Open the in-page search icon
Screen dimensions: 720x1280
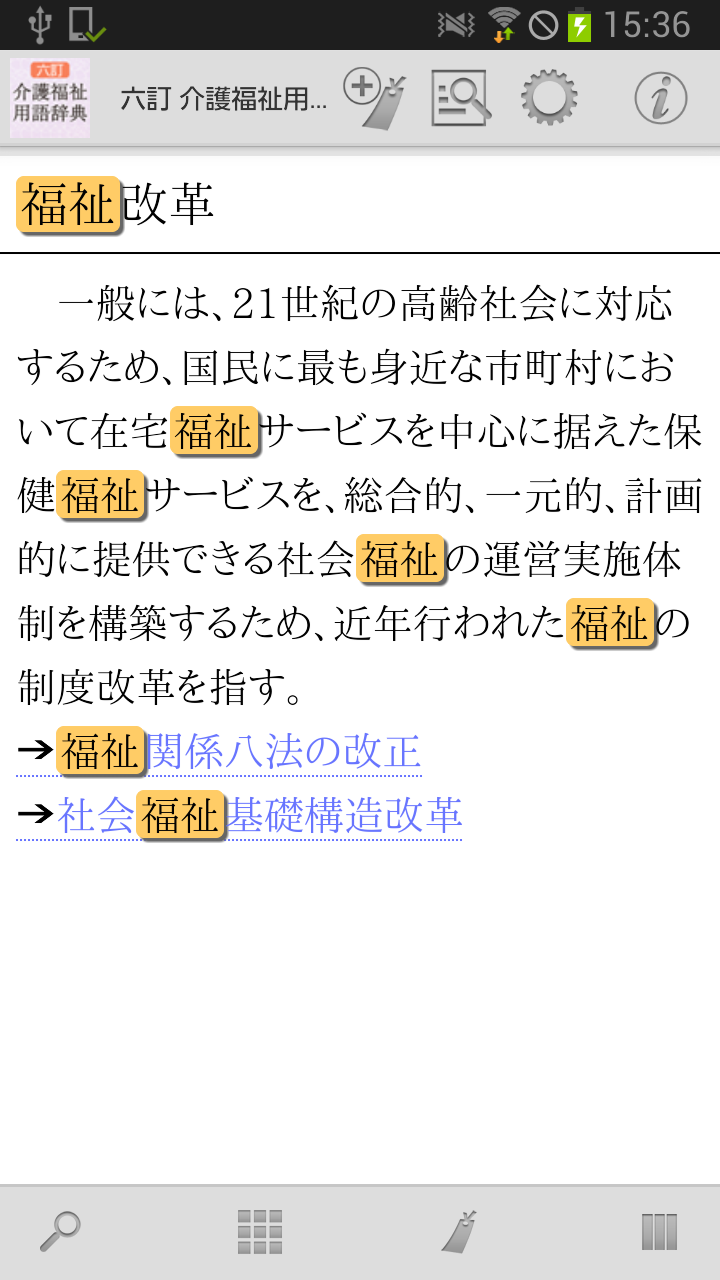(461, 98)
